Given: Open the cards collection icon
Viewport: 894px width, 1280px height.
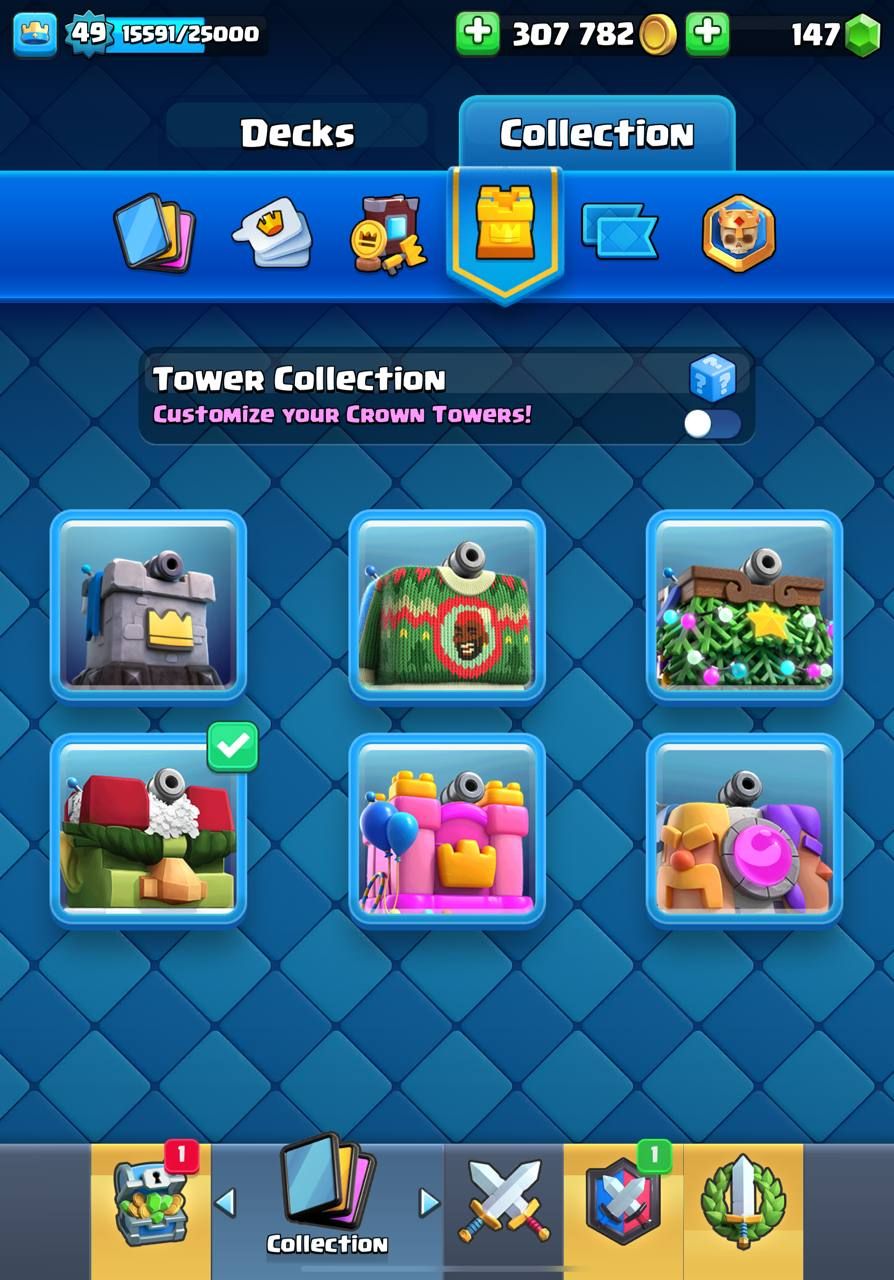Looking at the screenshot, I should point(154,233).
